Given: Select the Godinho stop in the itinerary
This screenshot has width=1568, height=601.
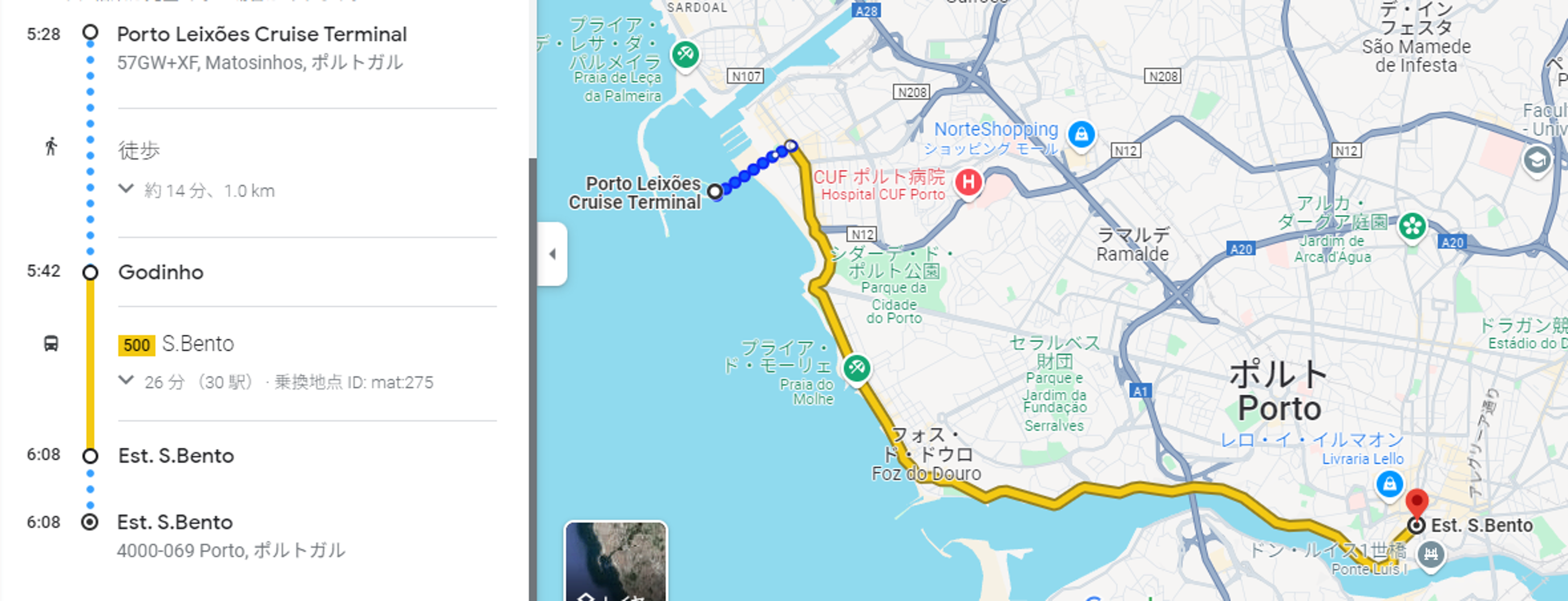Looking at the screenshot, I should point(161,272).
